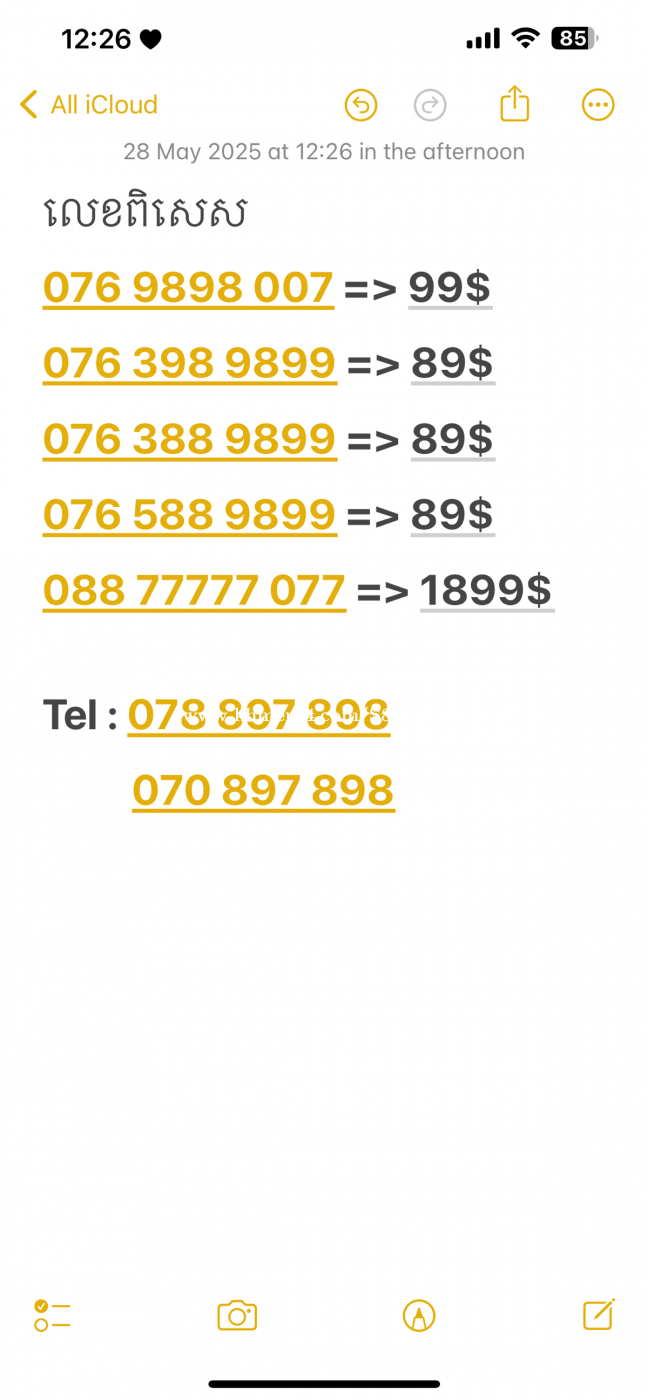Go back to All iCloud notes
The image size is (648, 1400).
[x=88, y=105]
